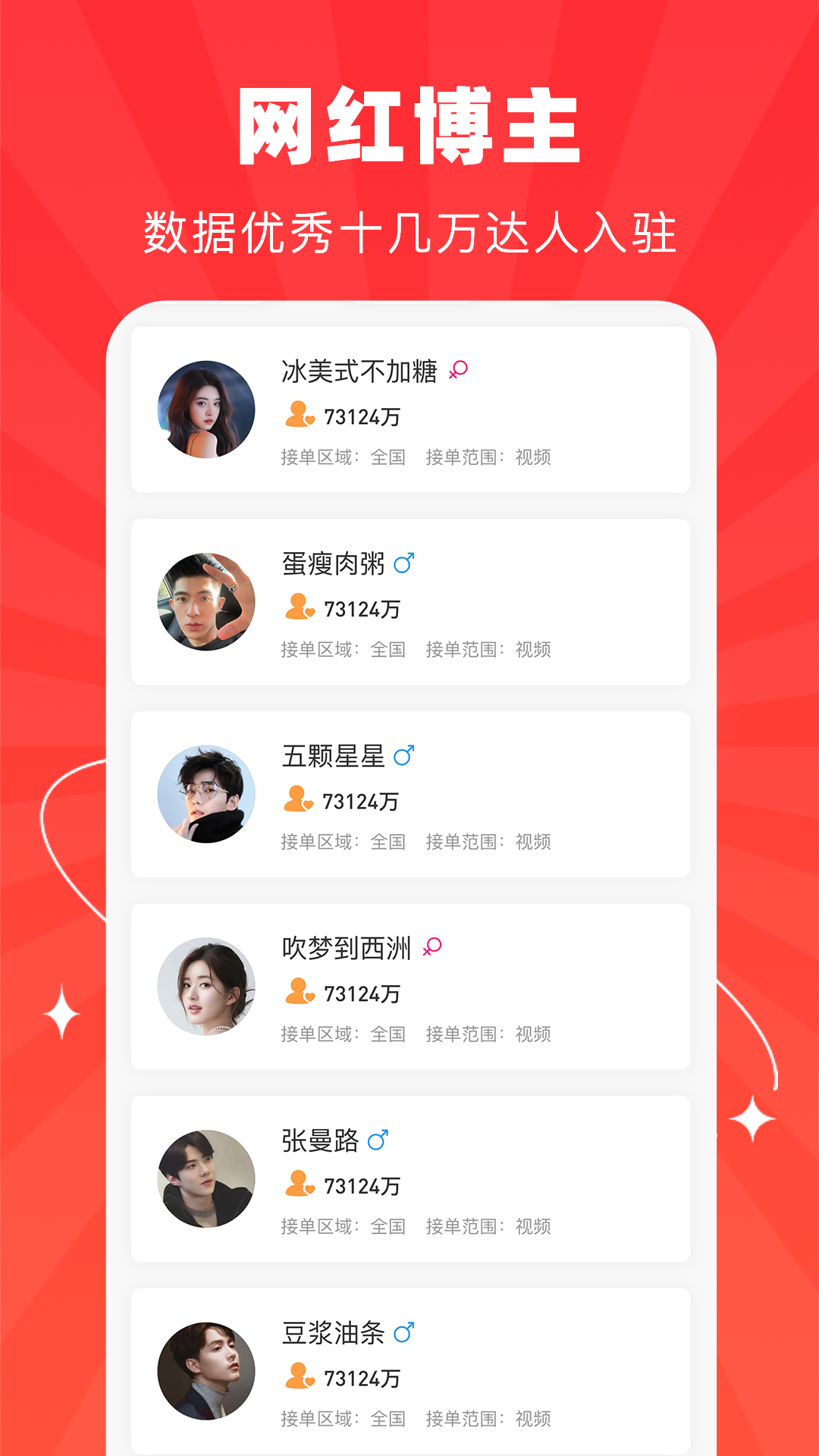The height and width of the screenshot is (1456, 819).
Task: Open the profile avatar of 吹梦到西洲
Action: point(206,986)
